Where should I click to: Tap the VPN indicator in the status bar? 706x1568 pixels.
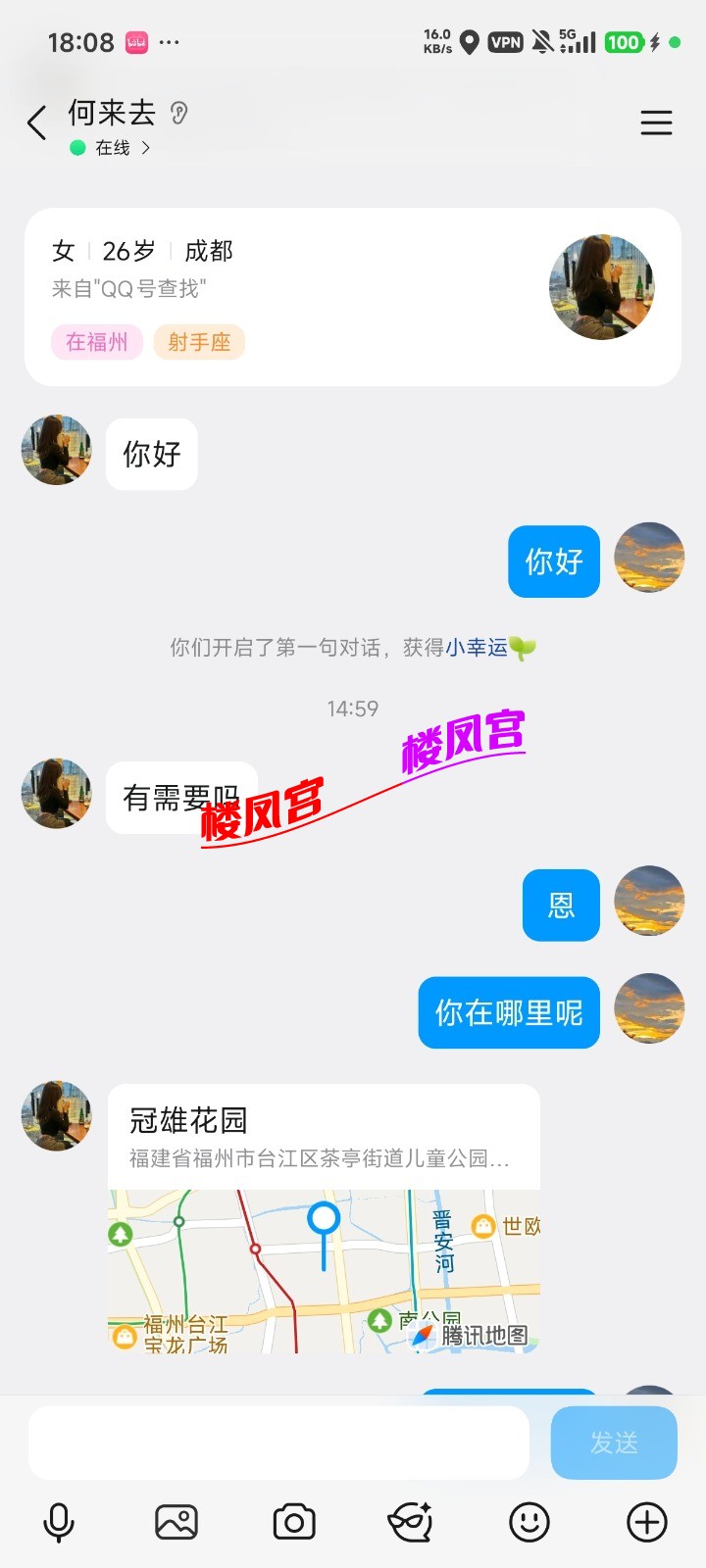point(505,42)
